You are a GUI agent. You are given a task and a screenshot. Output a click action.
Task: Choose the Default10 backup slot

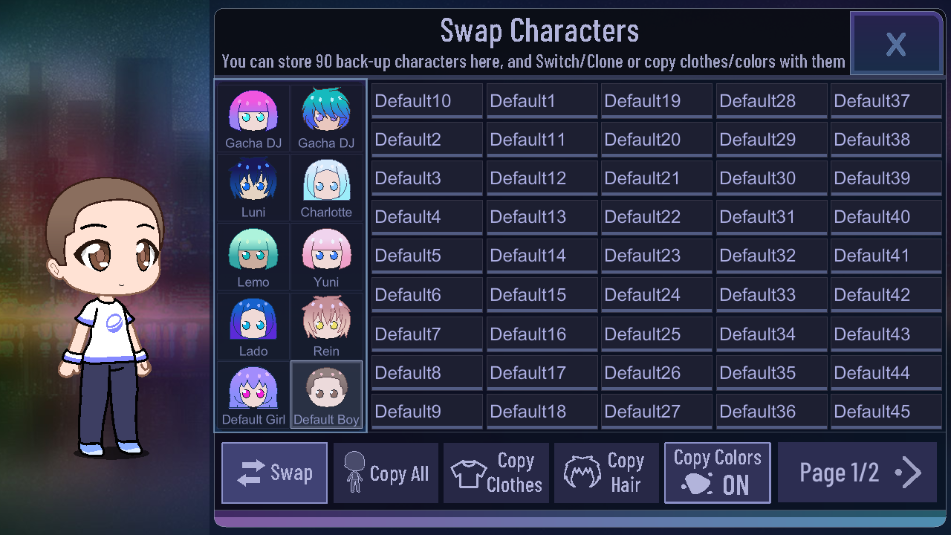click(x=427, y=101)
